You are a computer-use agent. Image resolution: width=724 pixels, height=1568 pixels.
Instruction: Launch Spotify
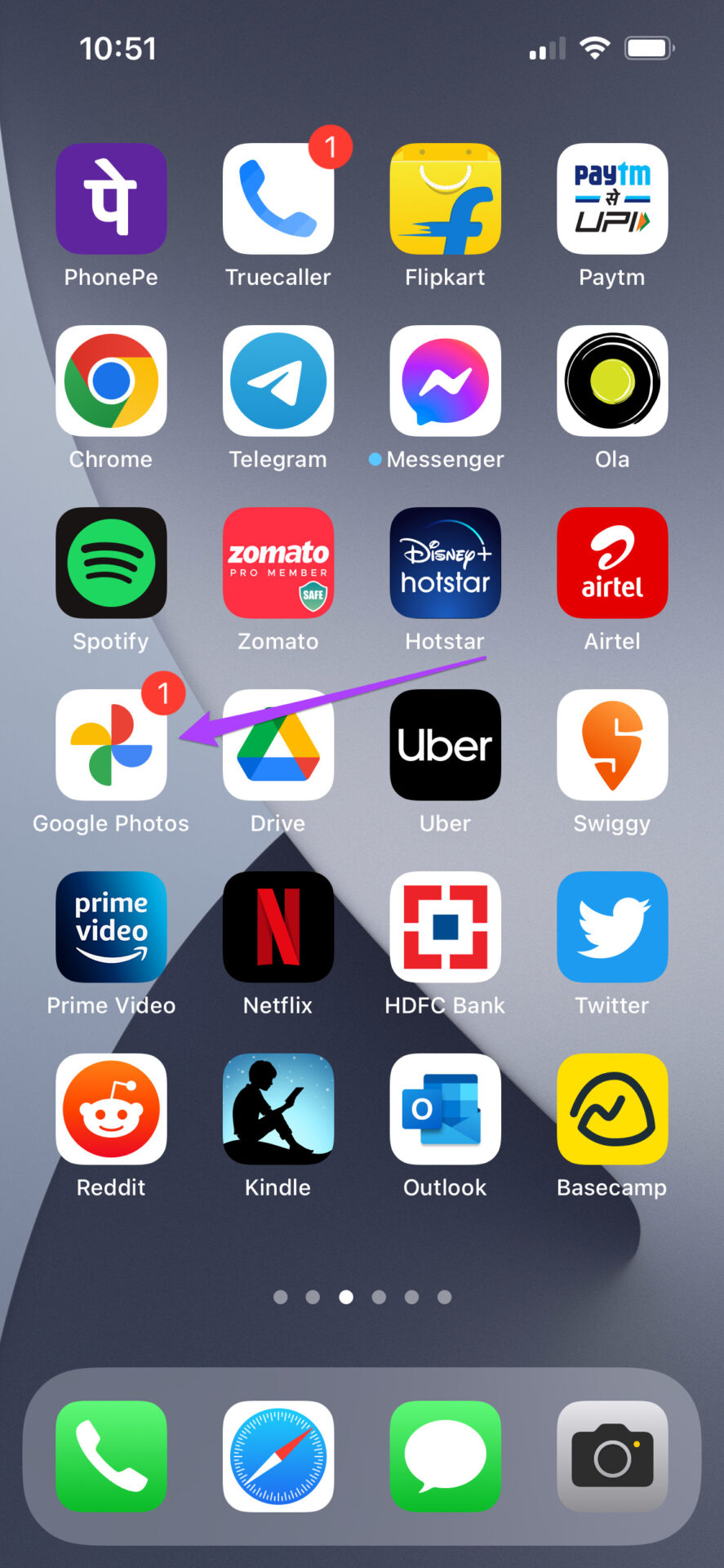[x=111, y=563]
